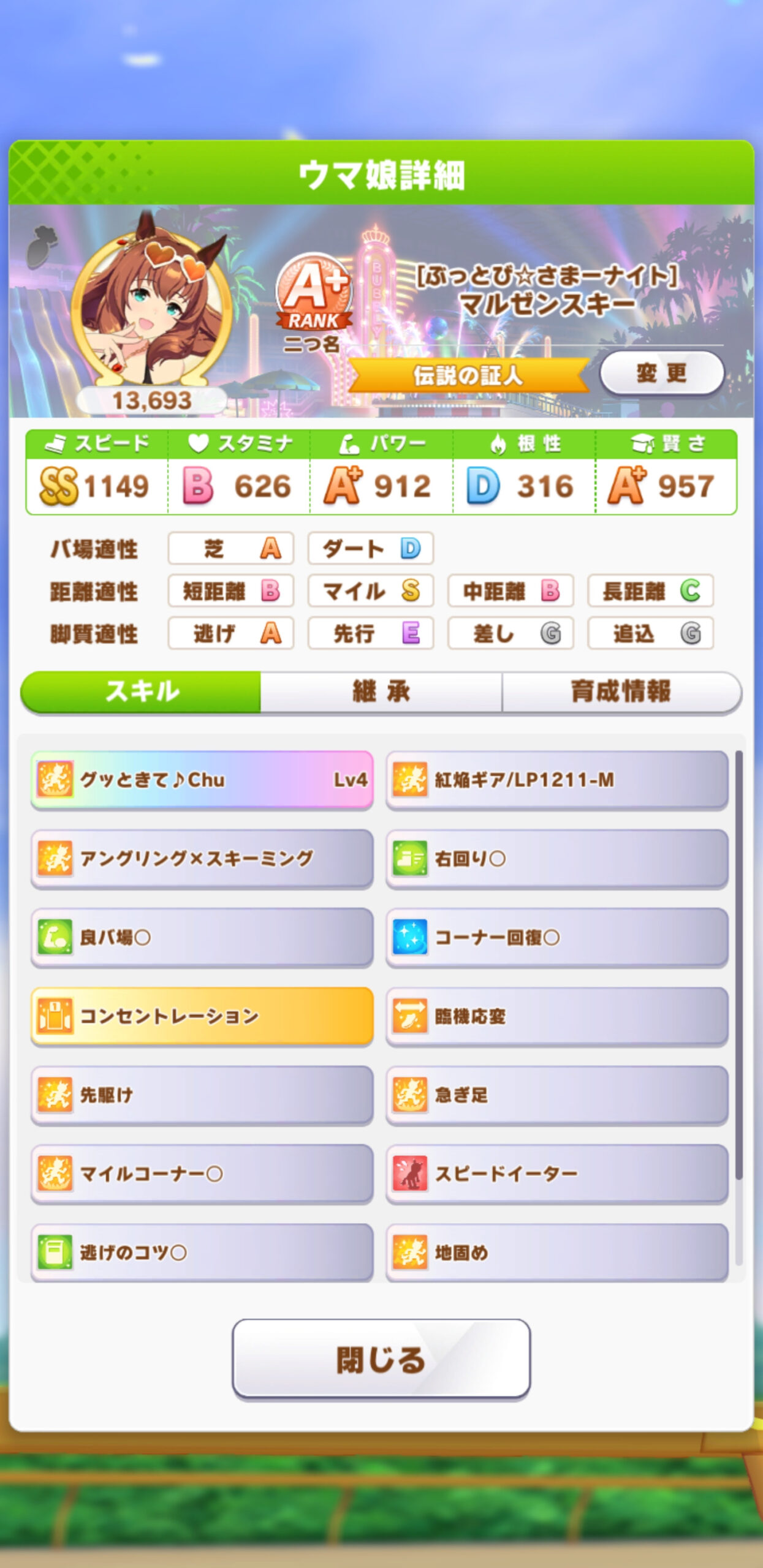Open the 逃げのコツ○ skill

[x=202, y=1252]
